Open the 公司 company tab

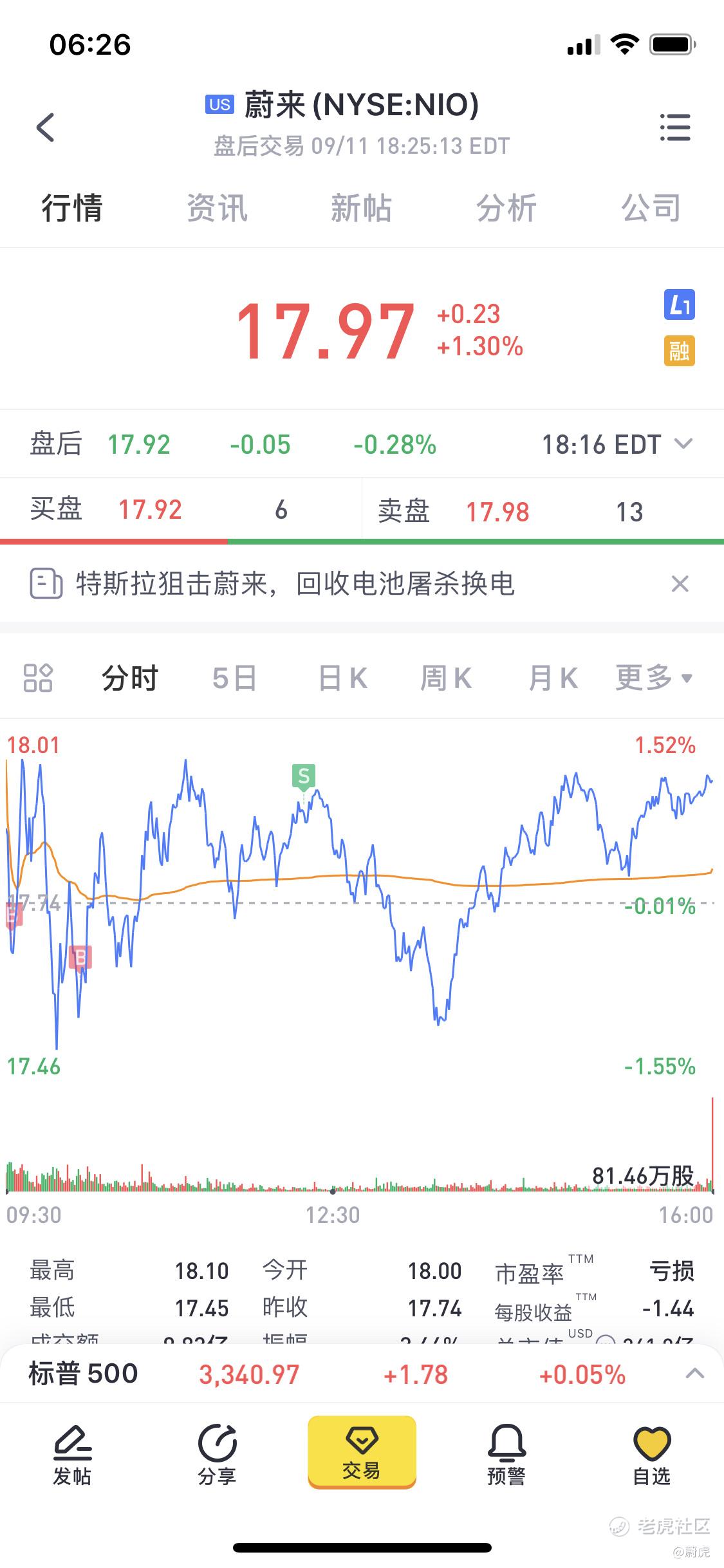click(x=651, y=209)
